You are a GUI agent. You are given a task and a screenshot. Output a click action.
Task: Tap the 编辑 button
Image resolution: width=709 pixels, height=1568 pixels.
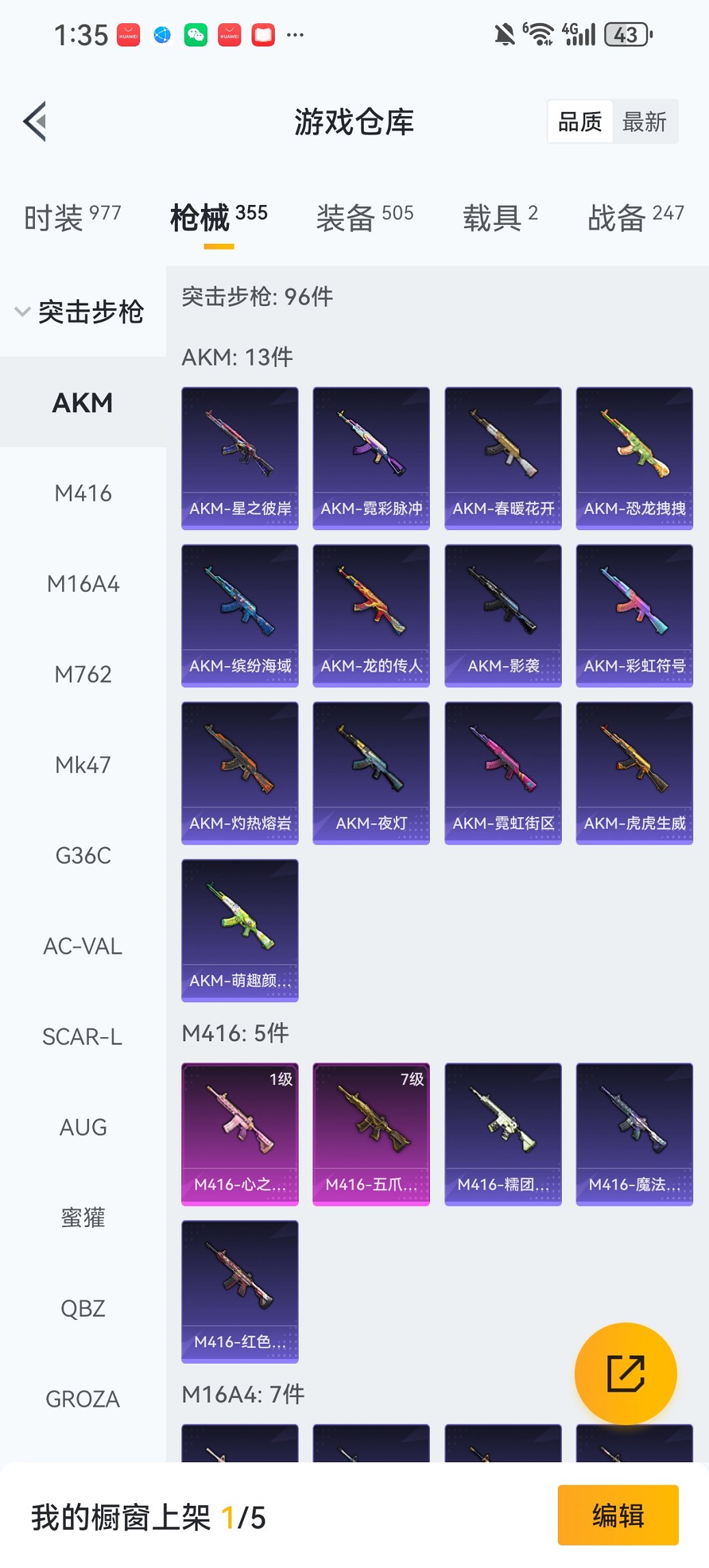[x=618, y=1515]
